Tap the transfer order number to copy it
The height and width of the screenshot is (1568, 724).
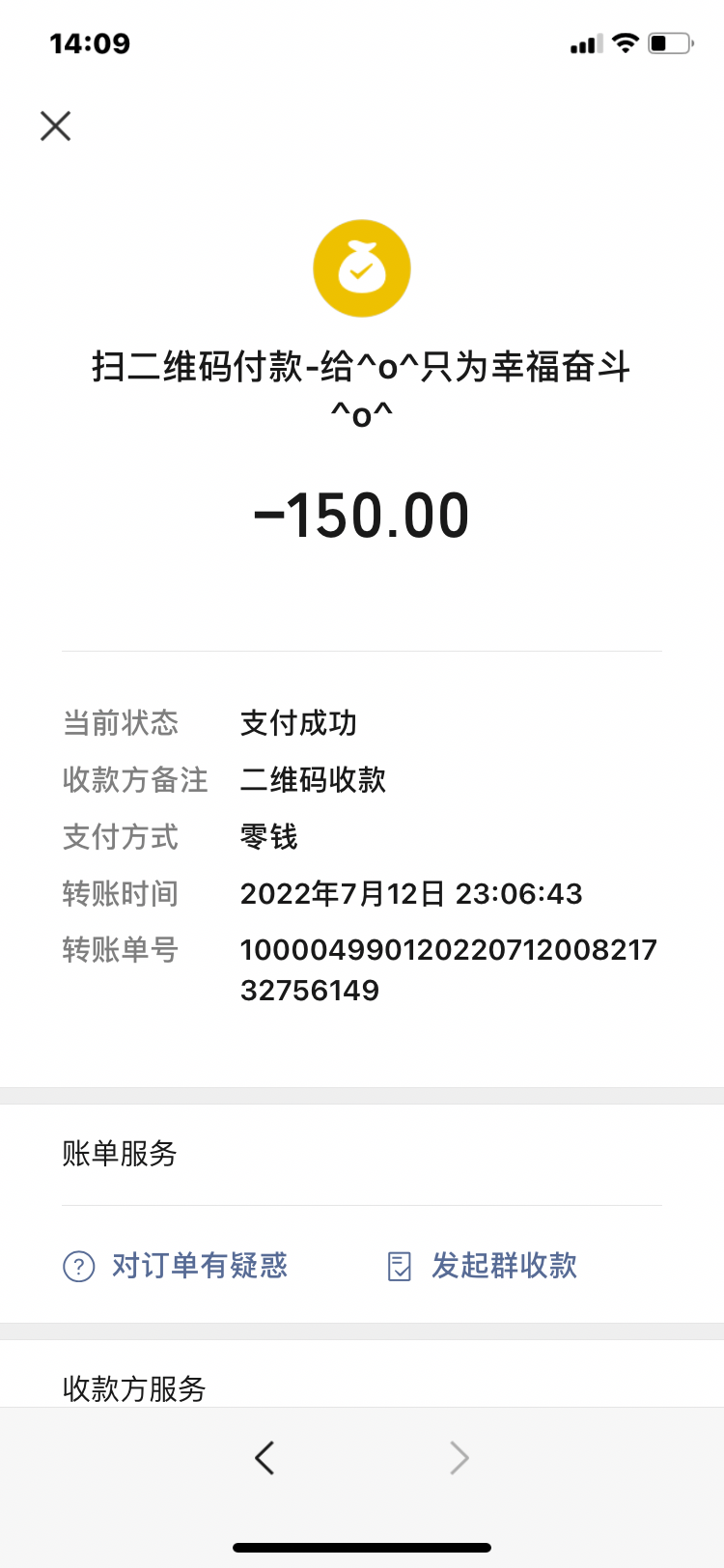(x=449, y=968)
